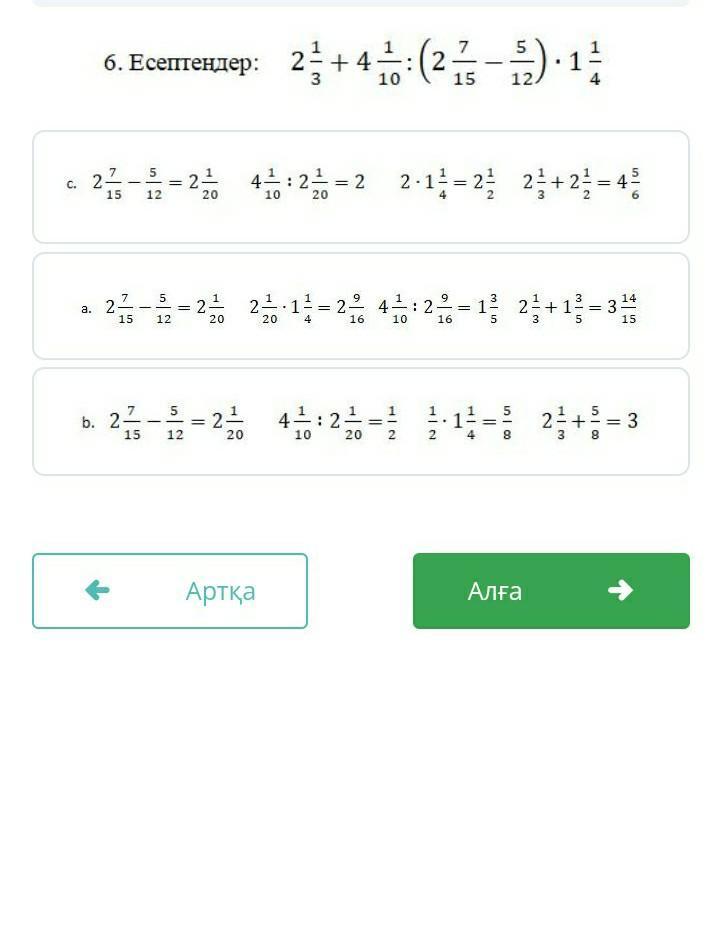Viewport: 720px width, 948px height.
Task: Go back with the Артқа button
Action: click(170, 591)
